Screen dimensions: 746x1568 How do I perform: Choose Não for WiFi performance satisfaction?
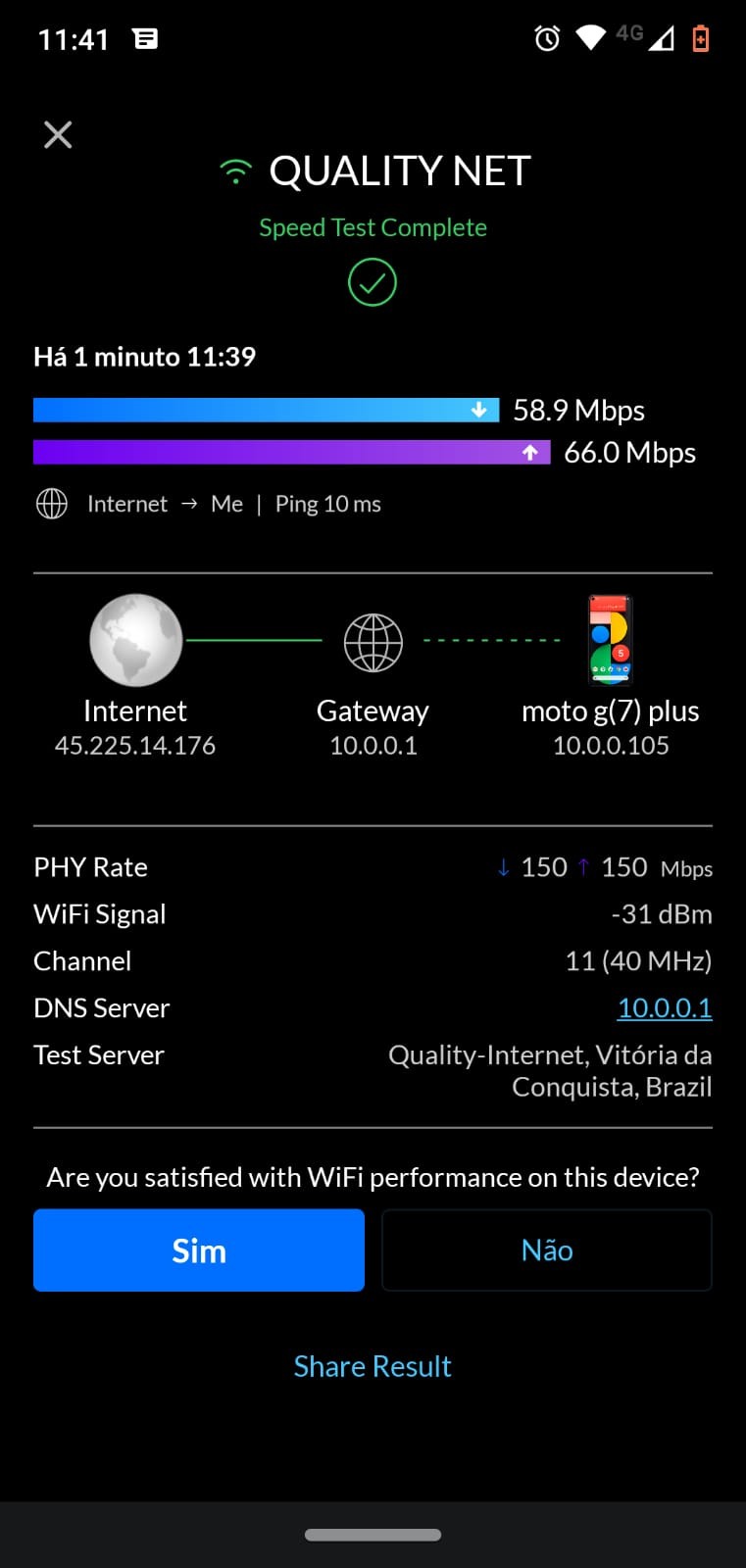546,1250
